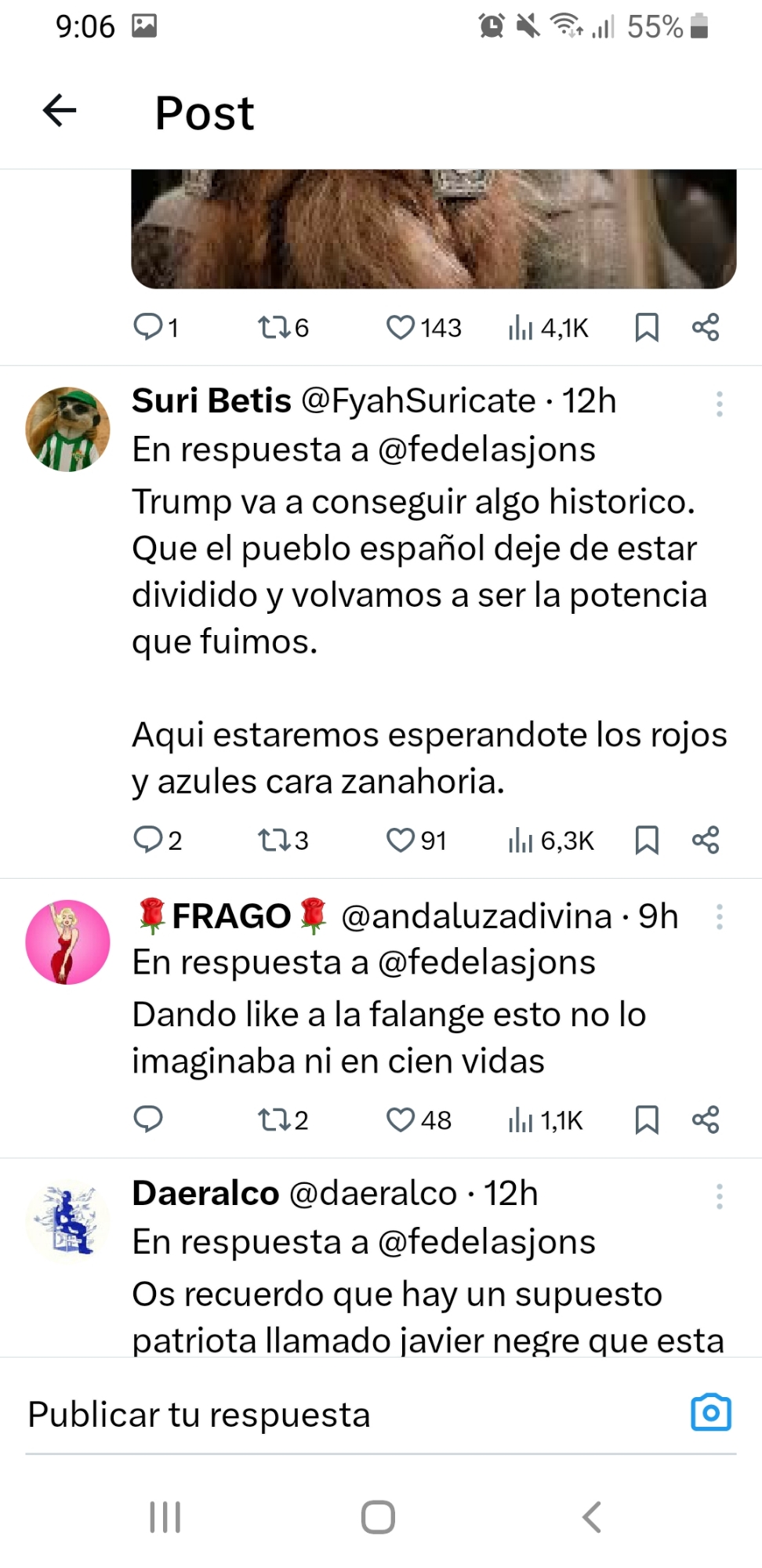Screen dimensions: 762x1568
Task: Go to the system home screen
Action: 378,1517
